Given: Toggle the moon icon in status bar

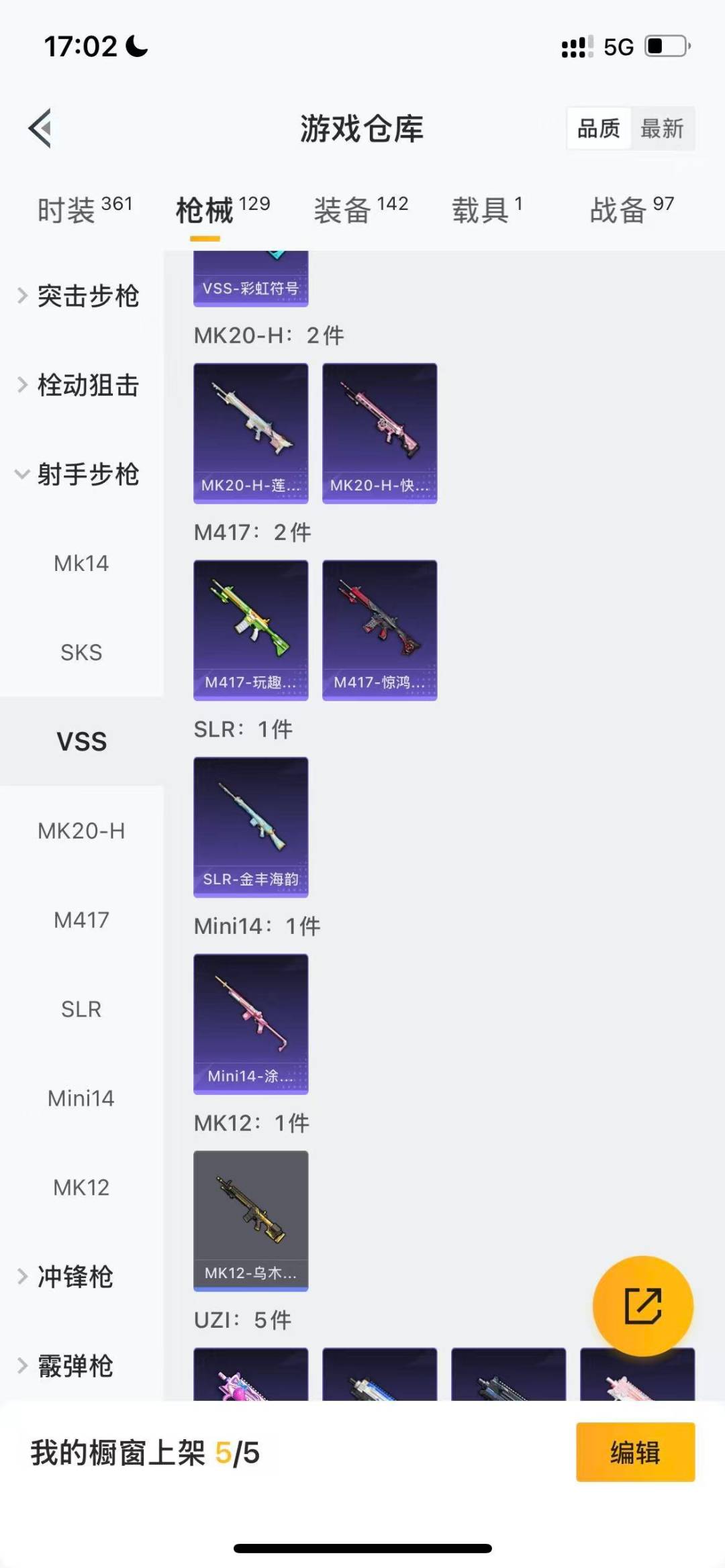Looking at the screenshot, I should [x=134, y=46].
